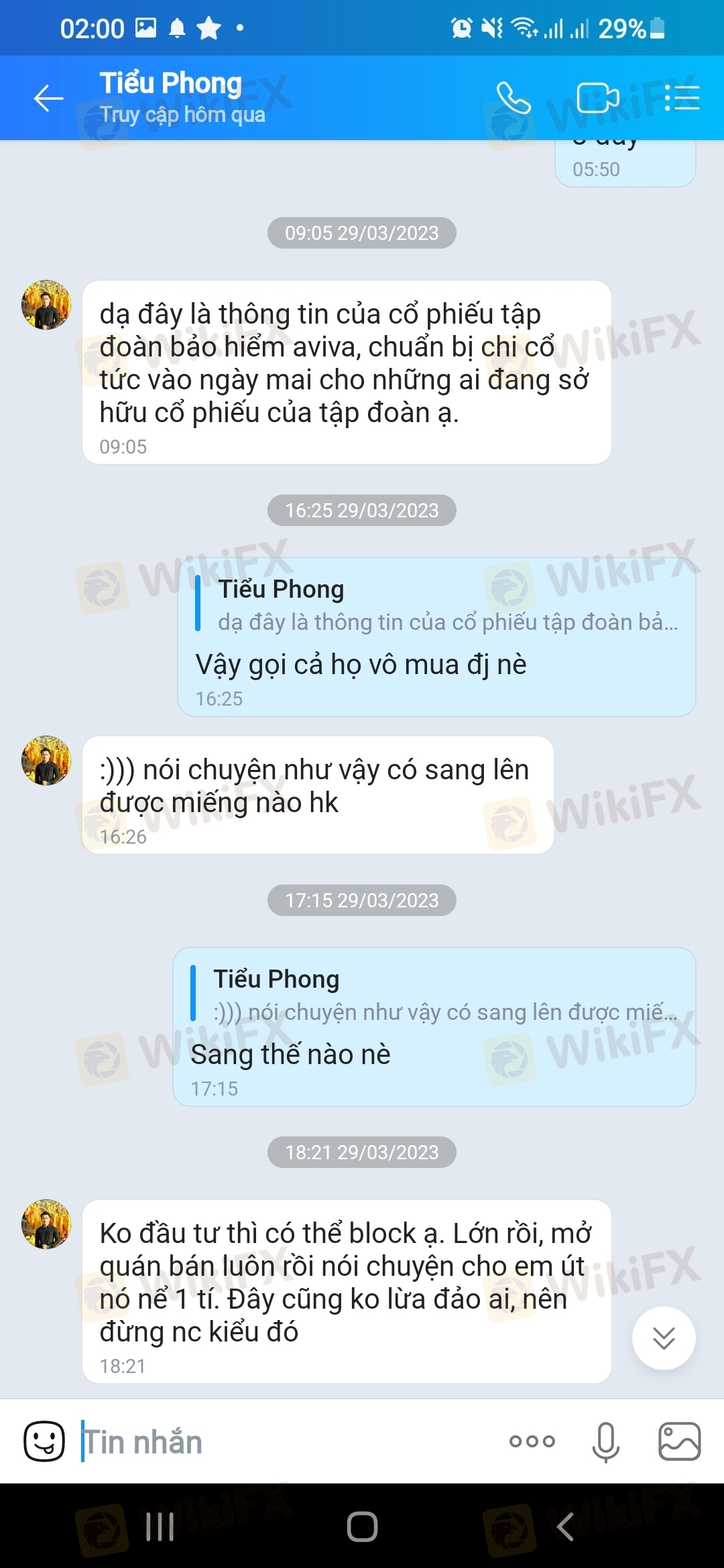
Task: Tap the quoted reply above 'Sang thế nào nè'
Action: 434,995
